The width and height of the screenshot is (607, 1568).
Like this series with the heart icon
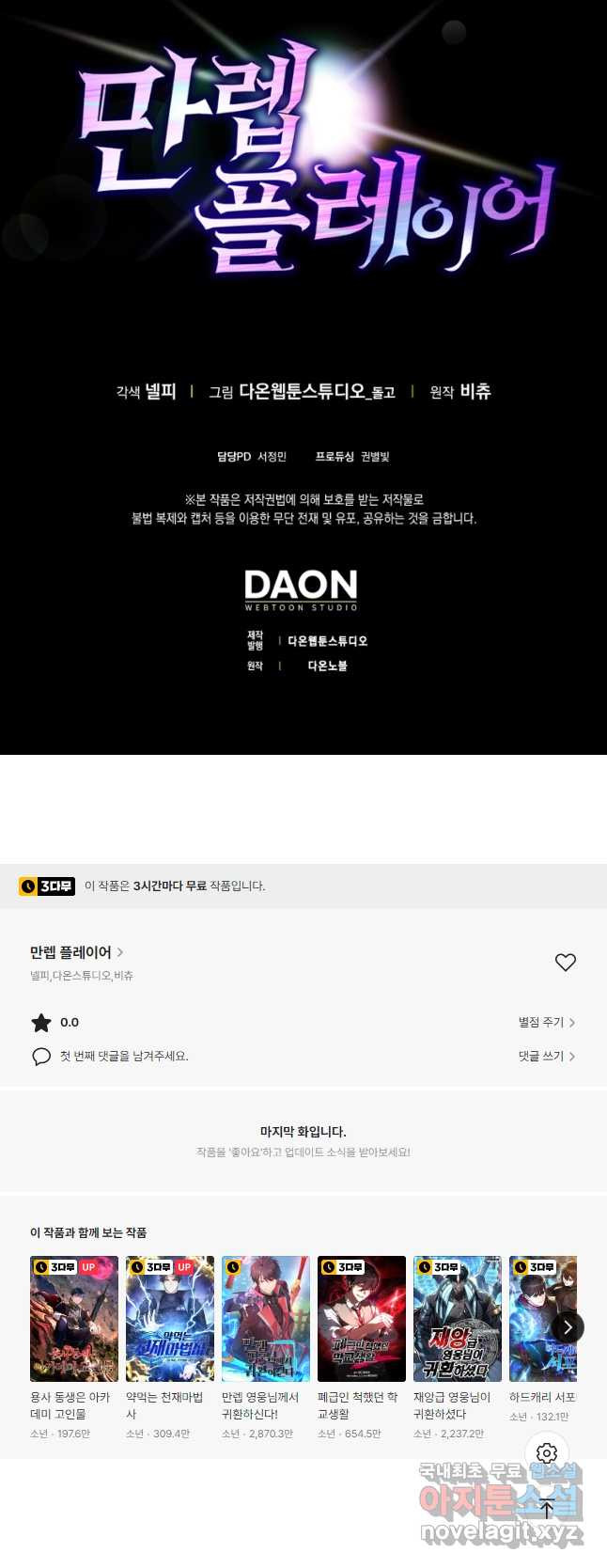coord(565,962)
